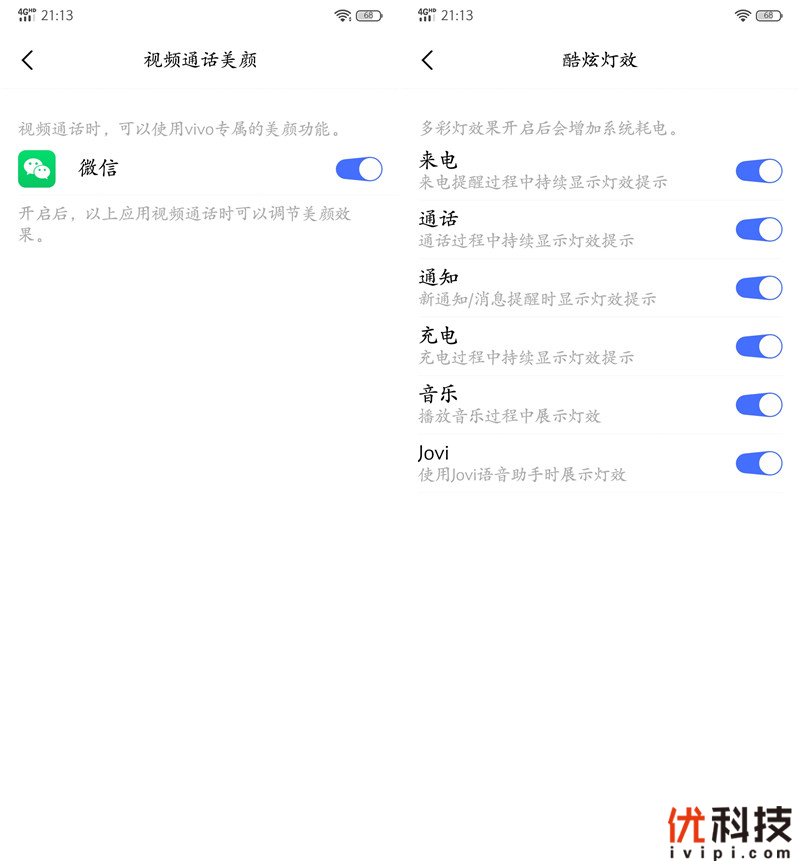Screen dimensions: 800x866
Task: Tap the back arrow on 视频通话美颜 page
Action: coord(28,60)
